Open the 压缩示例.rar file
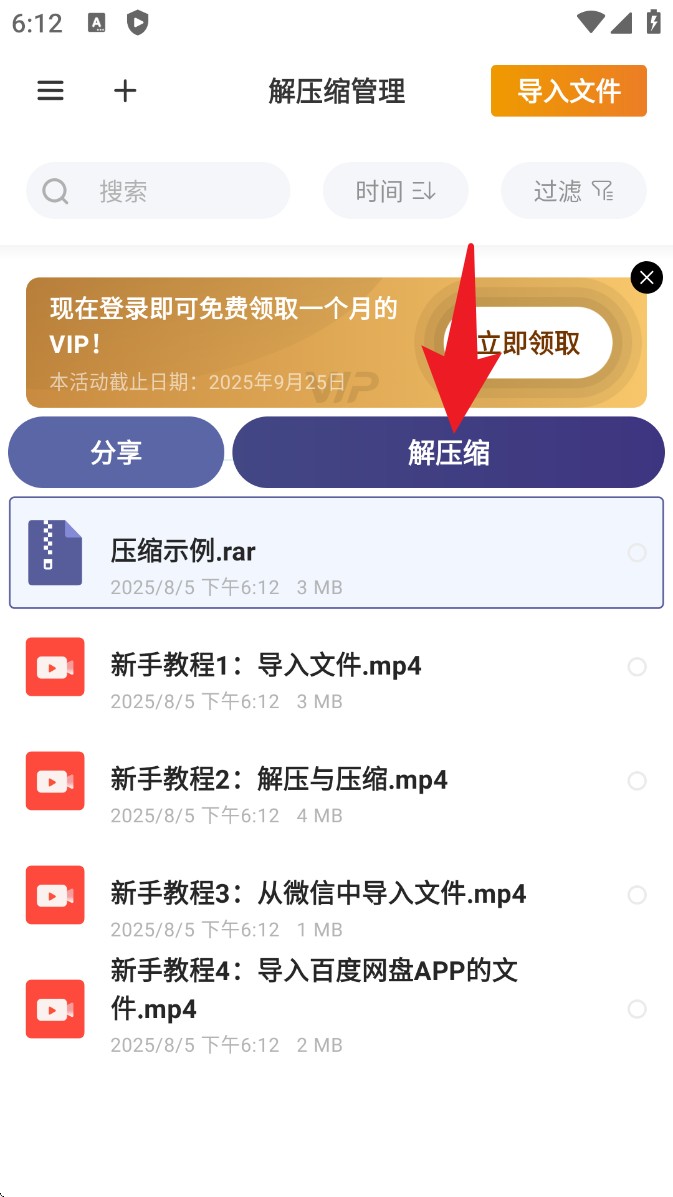This screenshot has width=673, height=1197. coord(300,552)
